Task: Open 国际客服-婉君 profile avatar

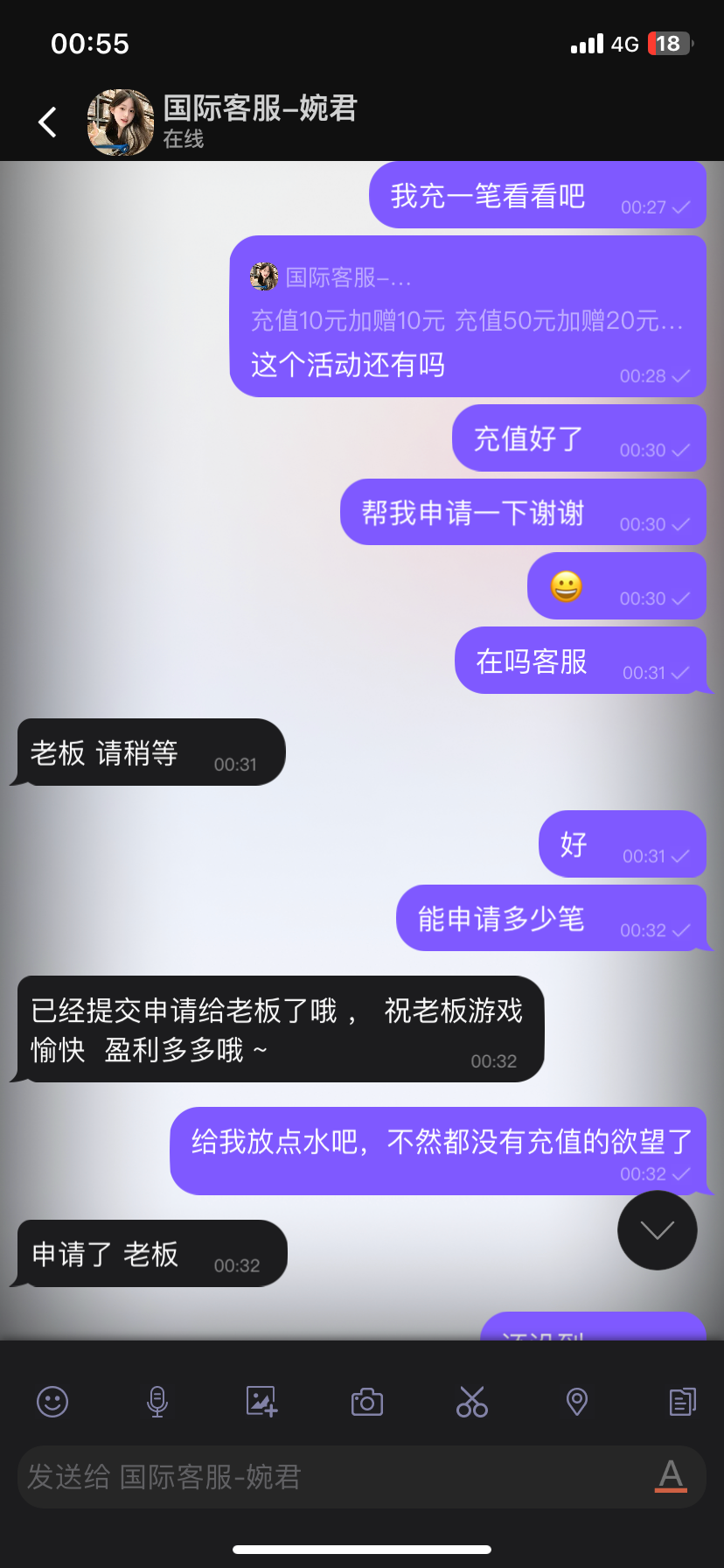Action: [121, 122]
